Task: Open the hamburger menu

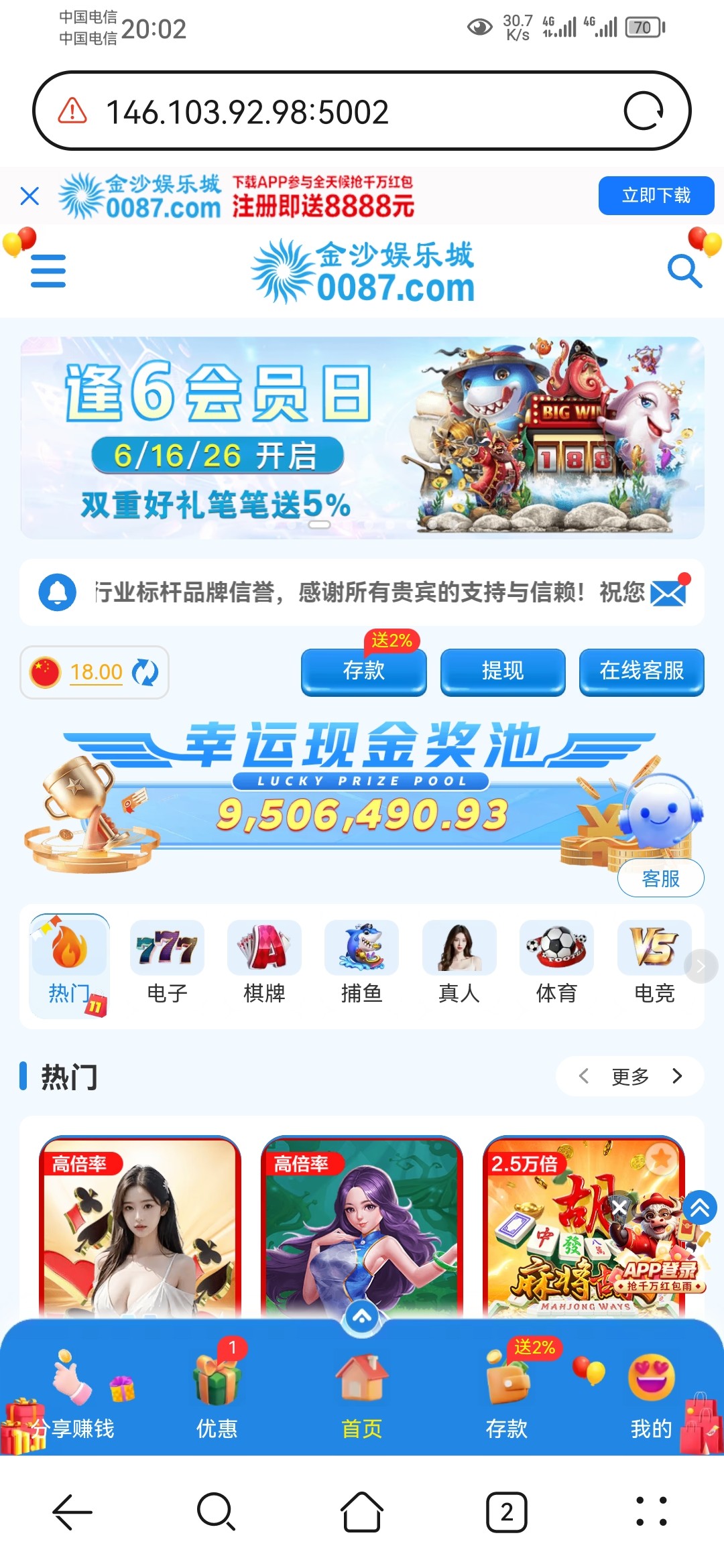Action: pyautogui.click(x=48, y=271)
